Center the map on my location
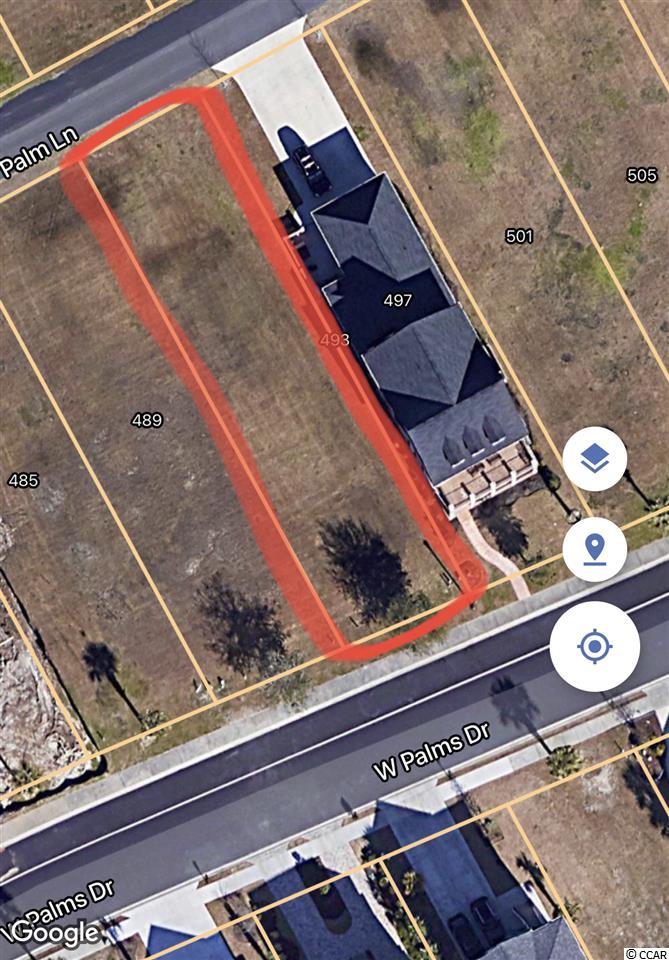This screenshot has width=669, height=960. (595, 645)
